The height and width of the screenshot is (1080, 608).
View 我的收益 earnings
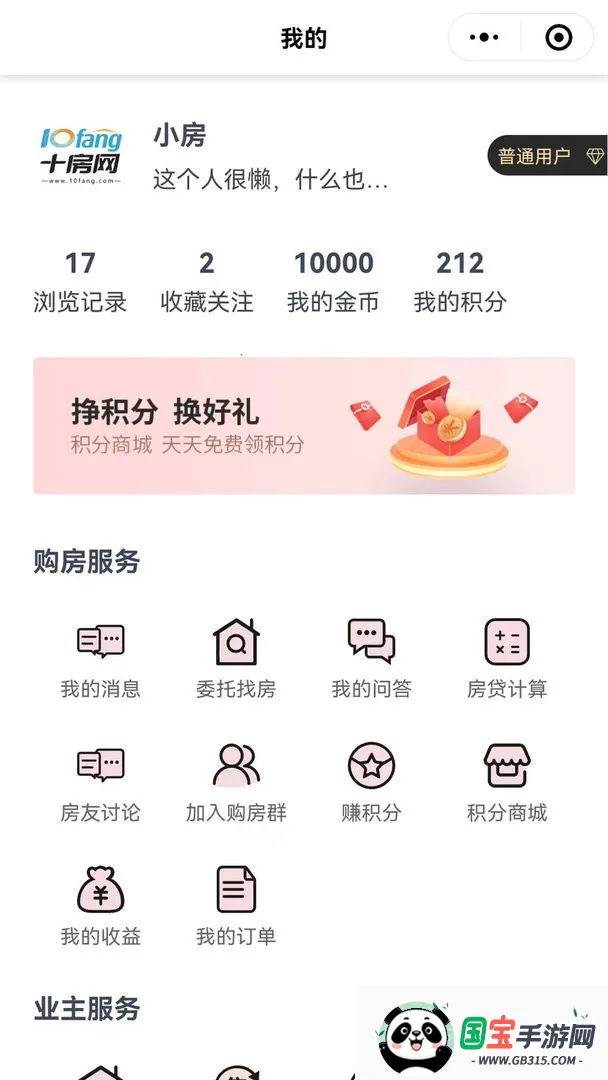[100, 906]
